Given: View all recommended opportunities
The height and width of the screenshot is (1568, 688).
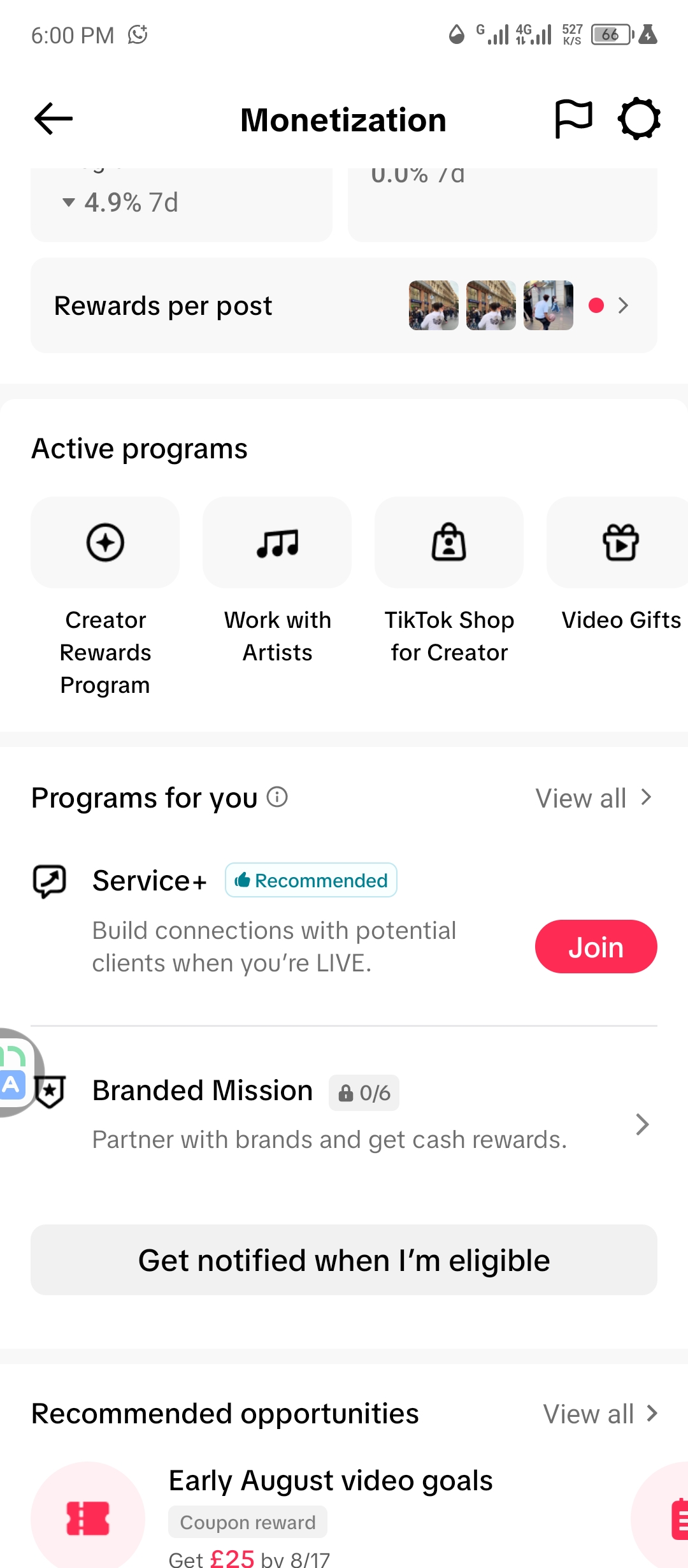Looking at the screenshot, I should coord(600,1414).
